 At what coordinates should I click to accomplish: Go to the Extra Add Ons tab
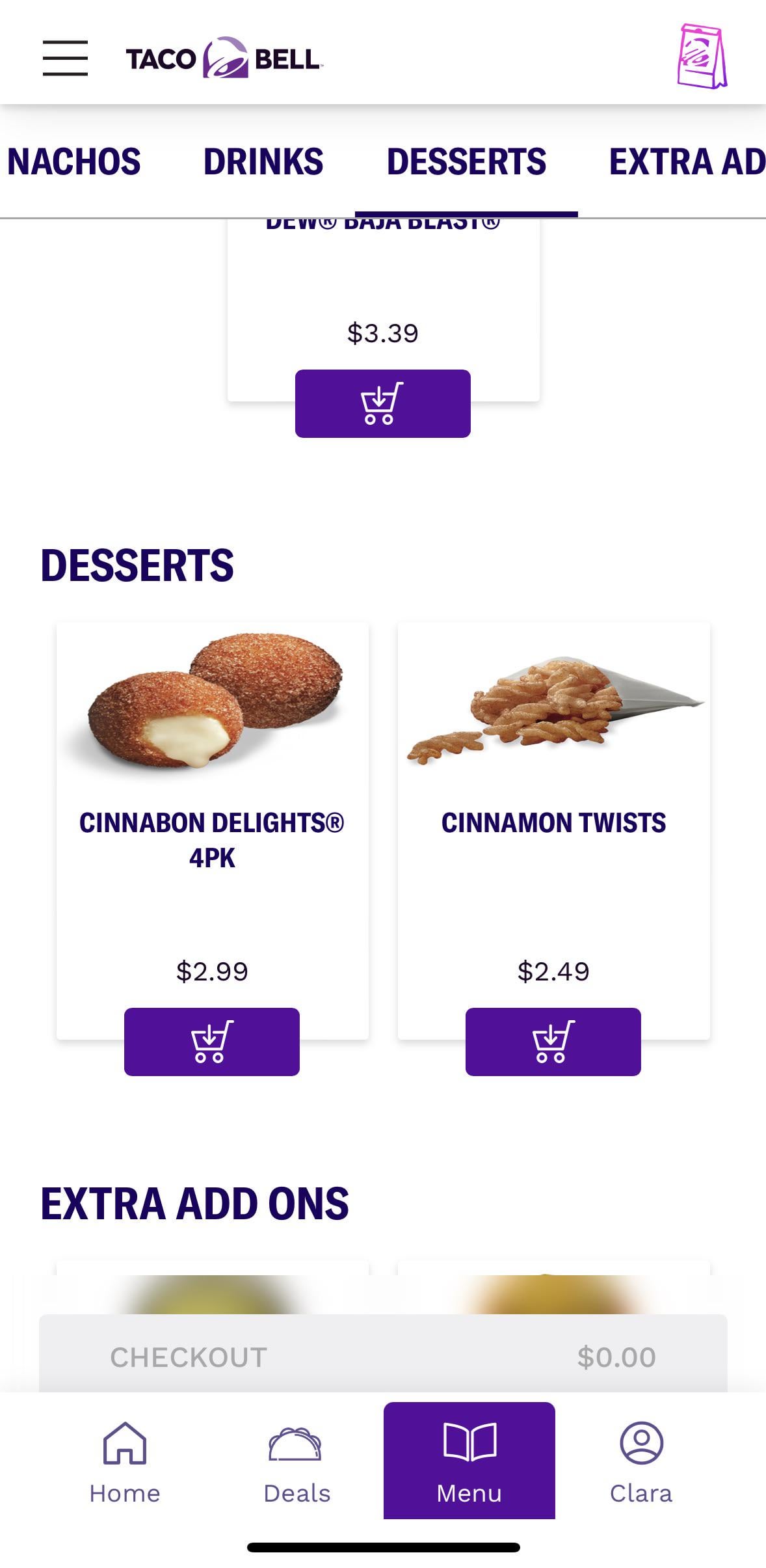click(686, 161)
